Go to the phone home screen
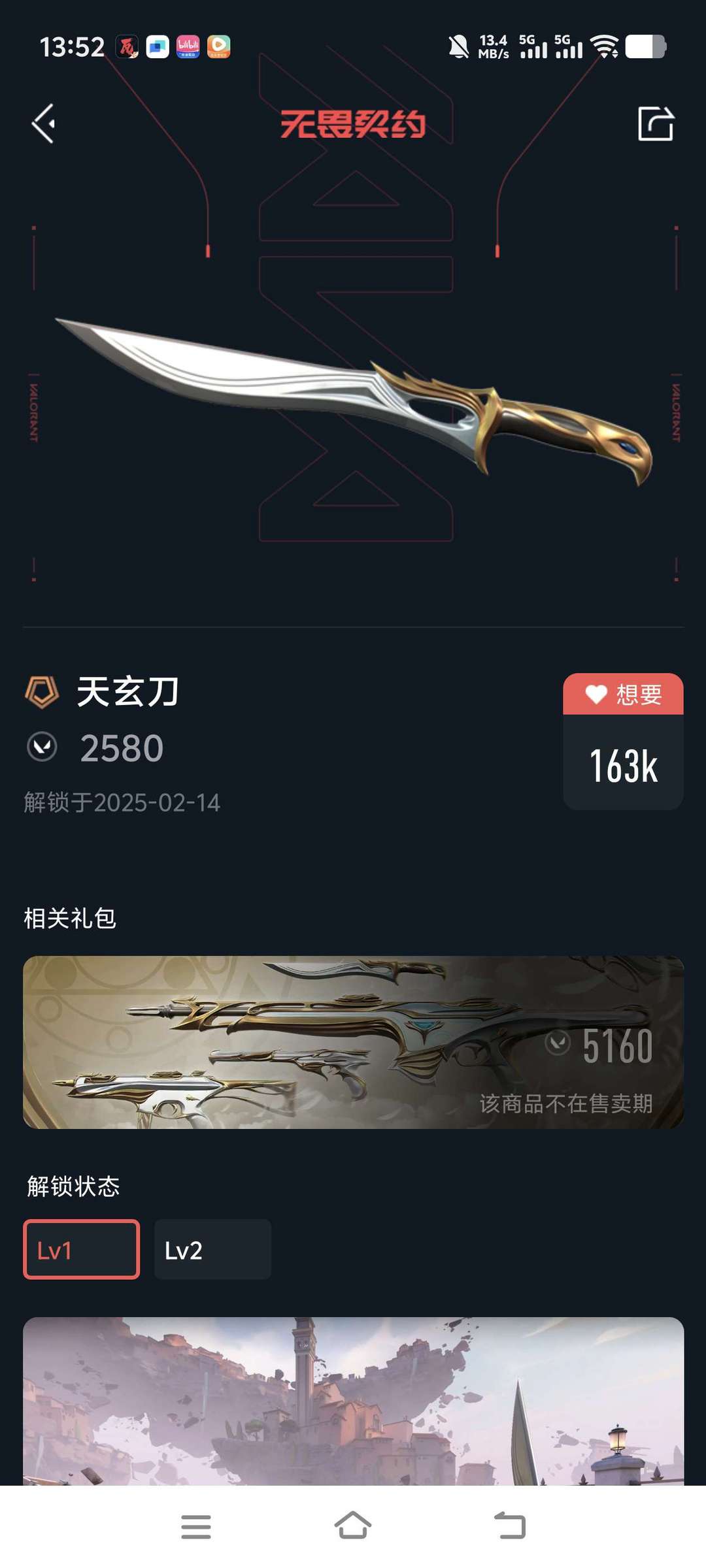This screenshot has width=706, height=1568. [353, 1526]
